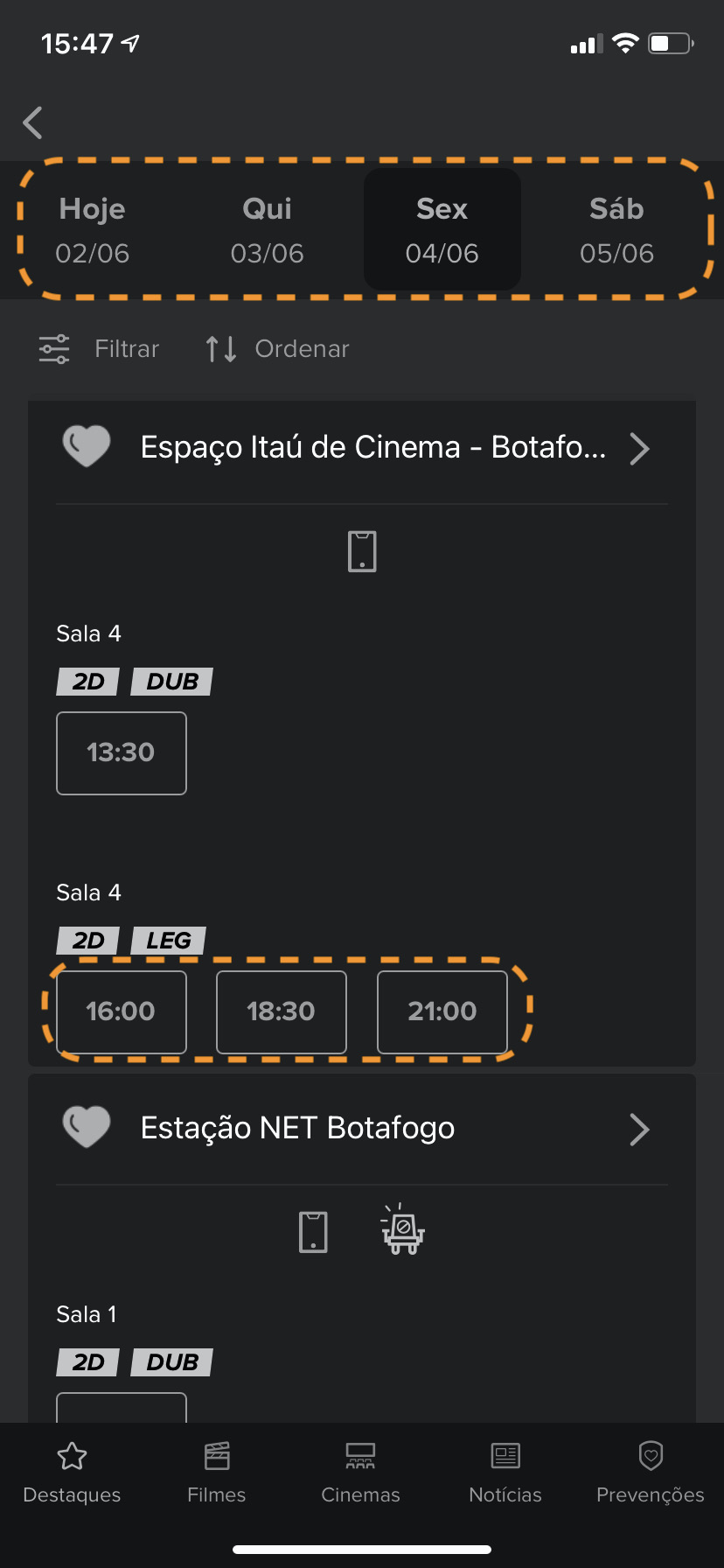Viewport: 724px width, 1568px height.
Task: Choose the 13:30 dubbed session
Action: (x=122, y=752)
